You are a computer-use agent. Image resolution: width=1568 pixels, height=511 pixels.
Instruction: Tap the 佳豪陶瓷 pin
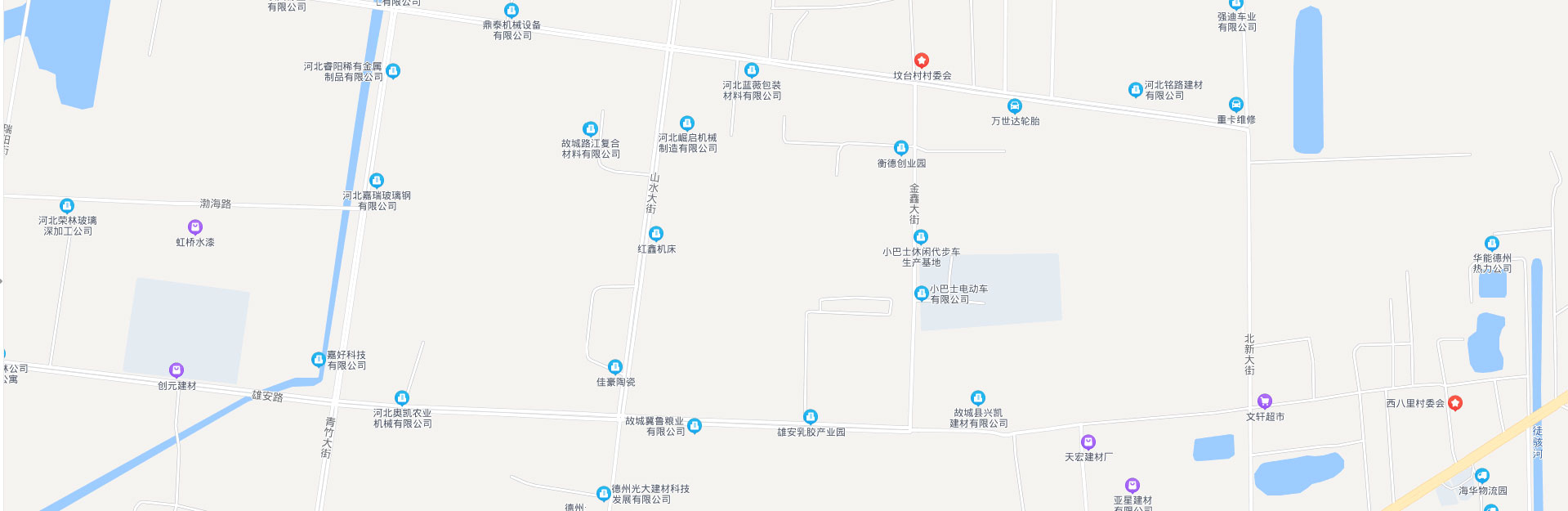615,367
